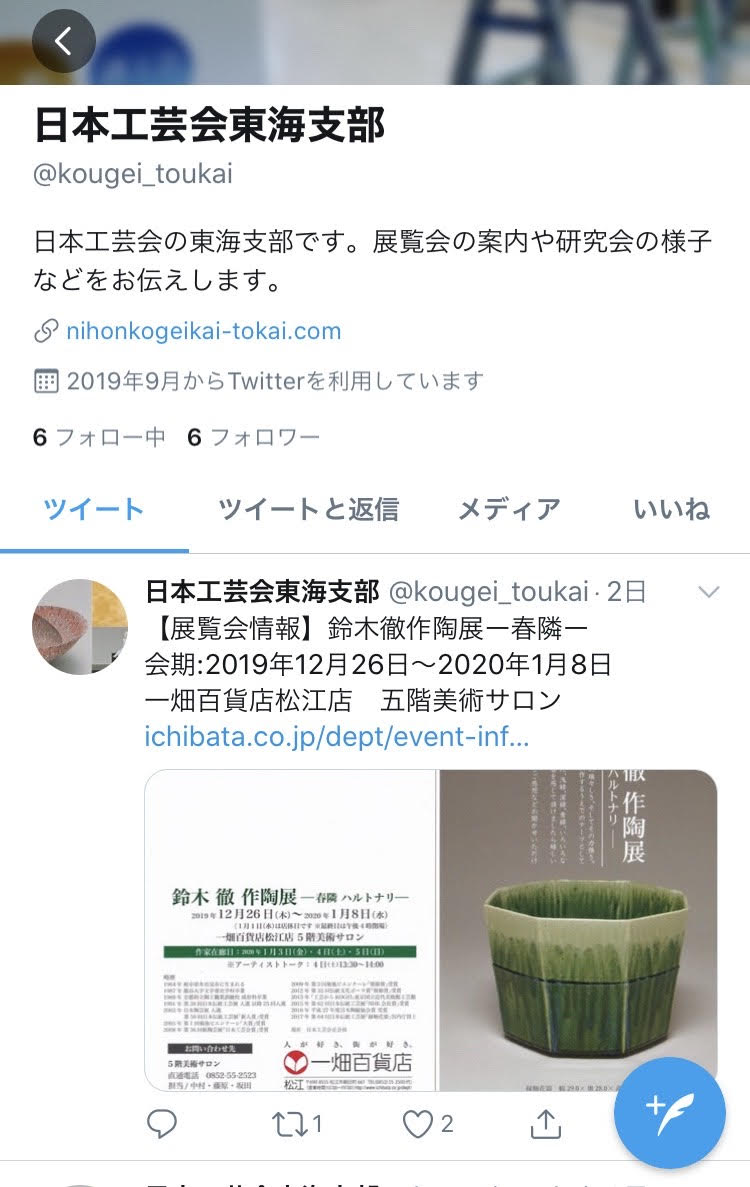Open the nihonkogeikai-tokai.com website link
The width and height of the screenshot is (750, 1187).
(x=203, y=331)
